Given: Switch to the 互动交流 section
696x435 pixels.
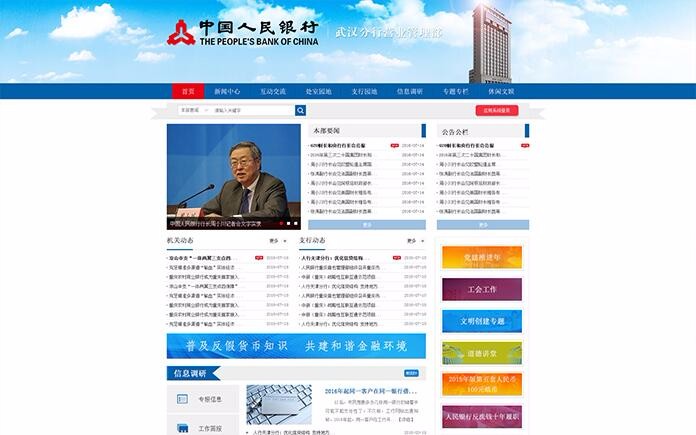Looking at the screenshot, I should click(273, 91).
